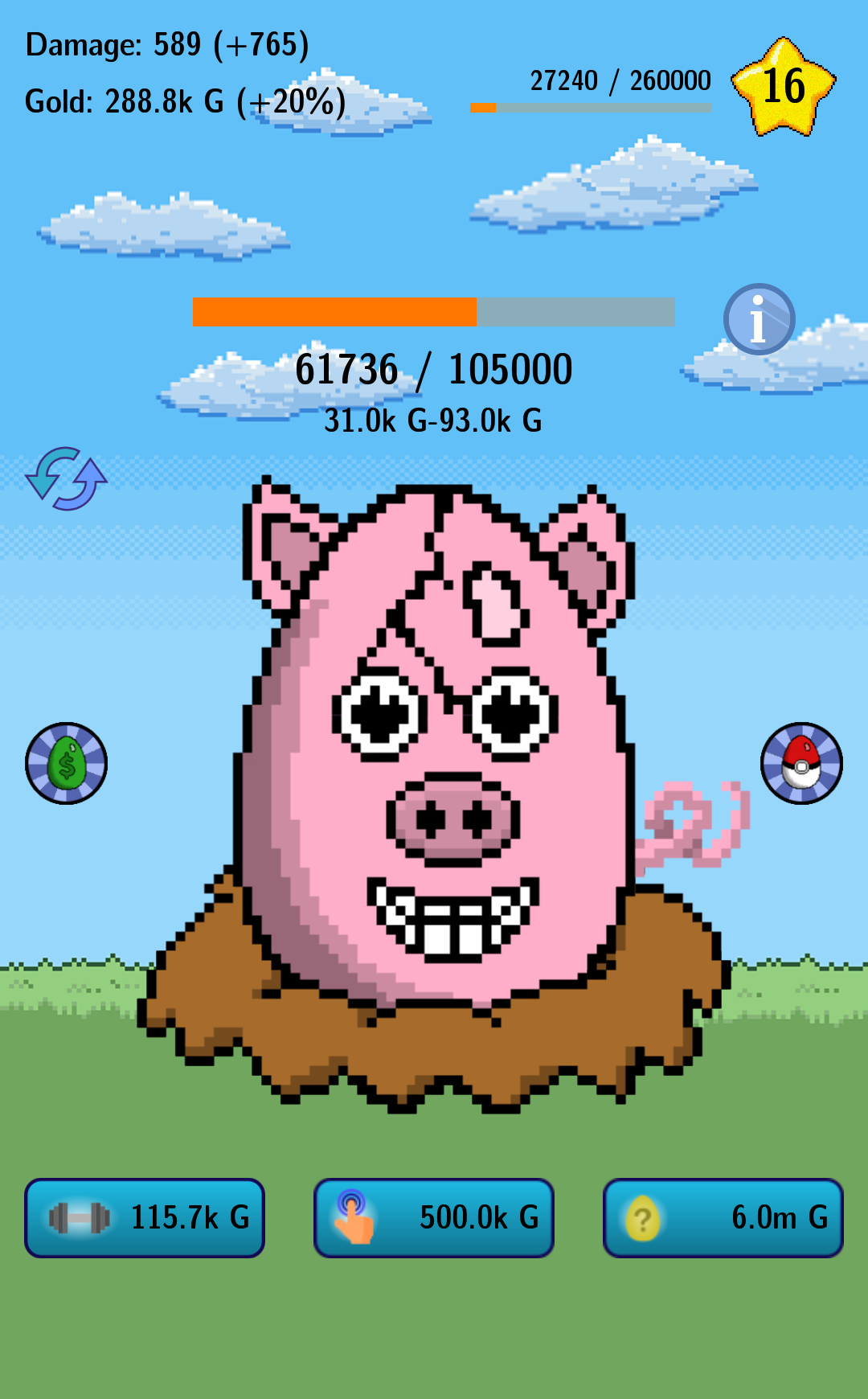Tap the blue refresh arrows icon
The image size is (868, 1399).
click(66, 479)
